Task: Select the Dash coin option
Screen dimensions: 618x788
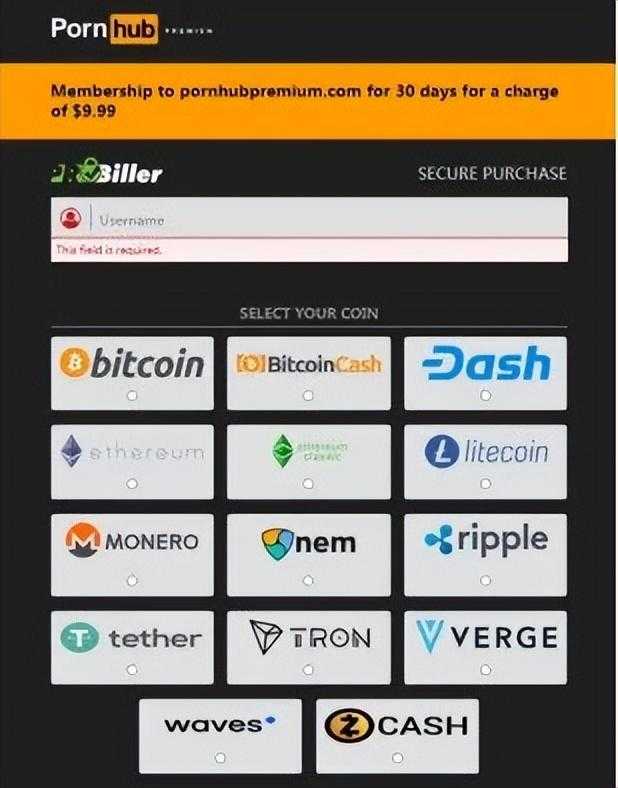Action: coord(485,395)
